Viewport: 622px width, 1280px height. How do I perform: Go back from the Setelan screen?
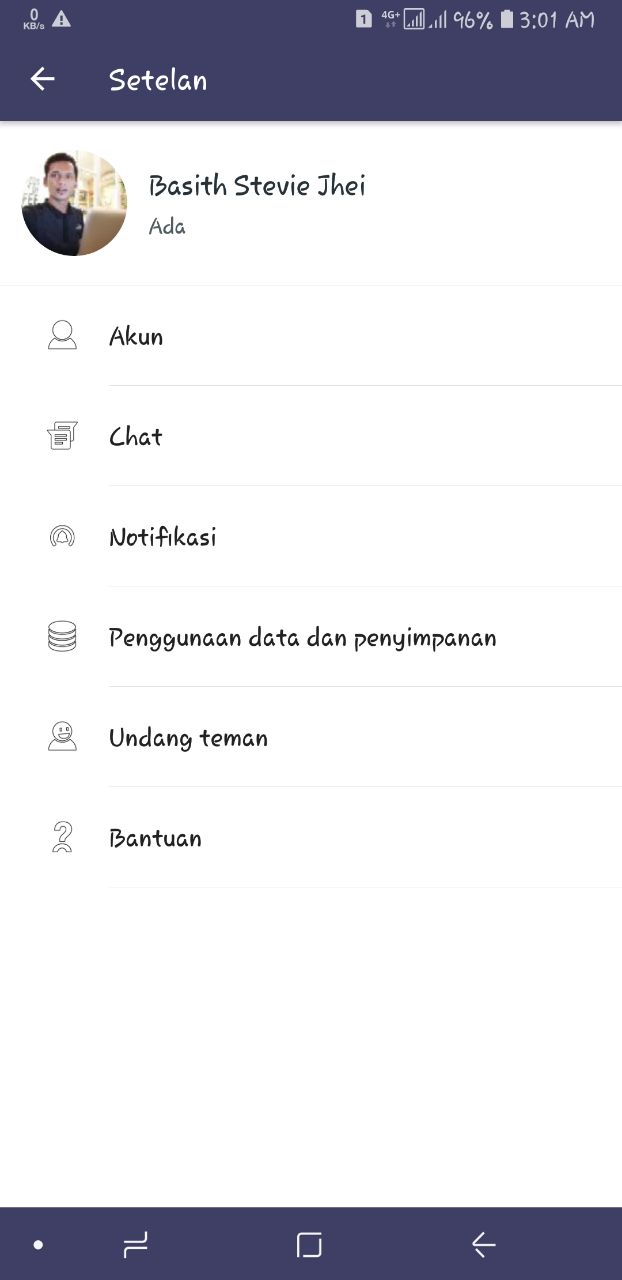click(42, 79)
